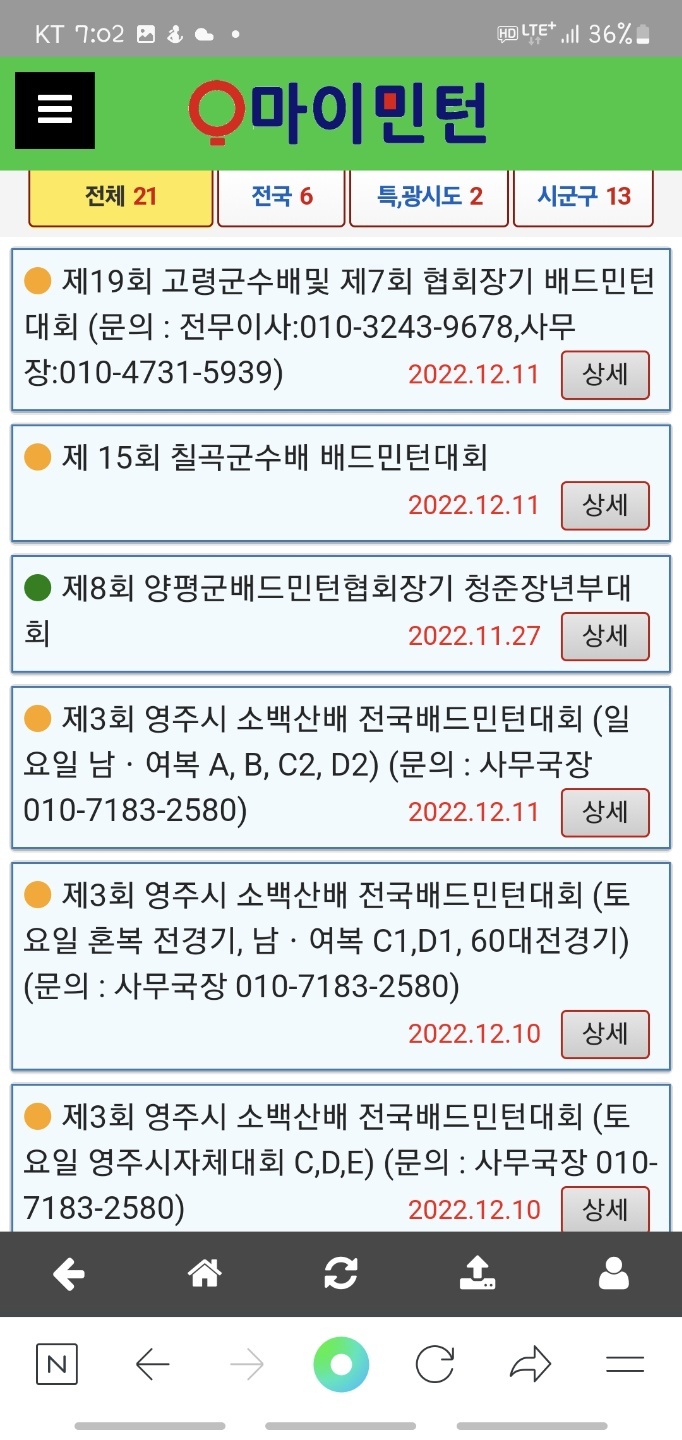Open 상세 for 제19회 고령군수배 대회

click(x=604, y=375)
